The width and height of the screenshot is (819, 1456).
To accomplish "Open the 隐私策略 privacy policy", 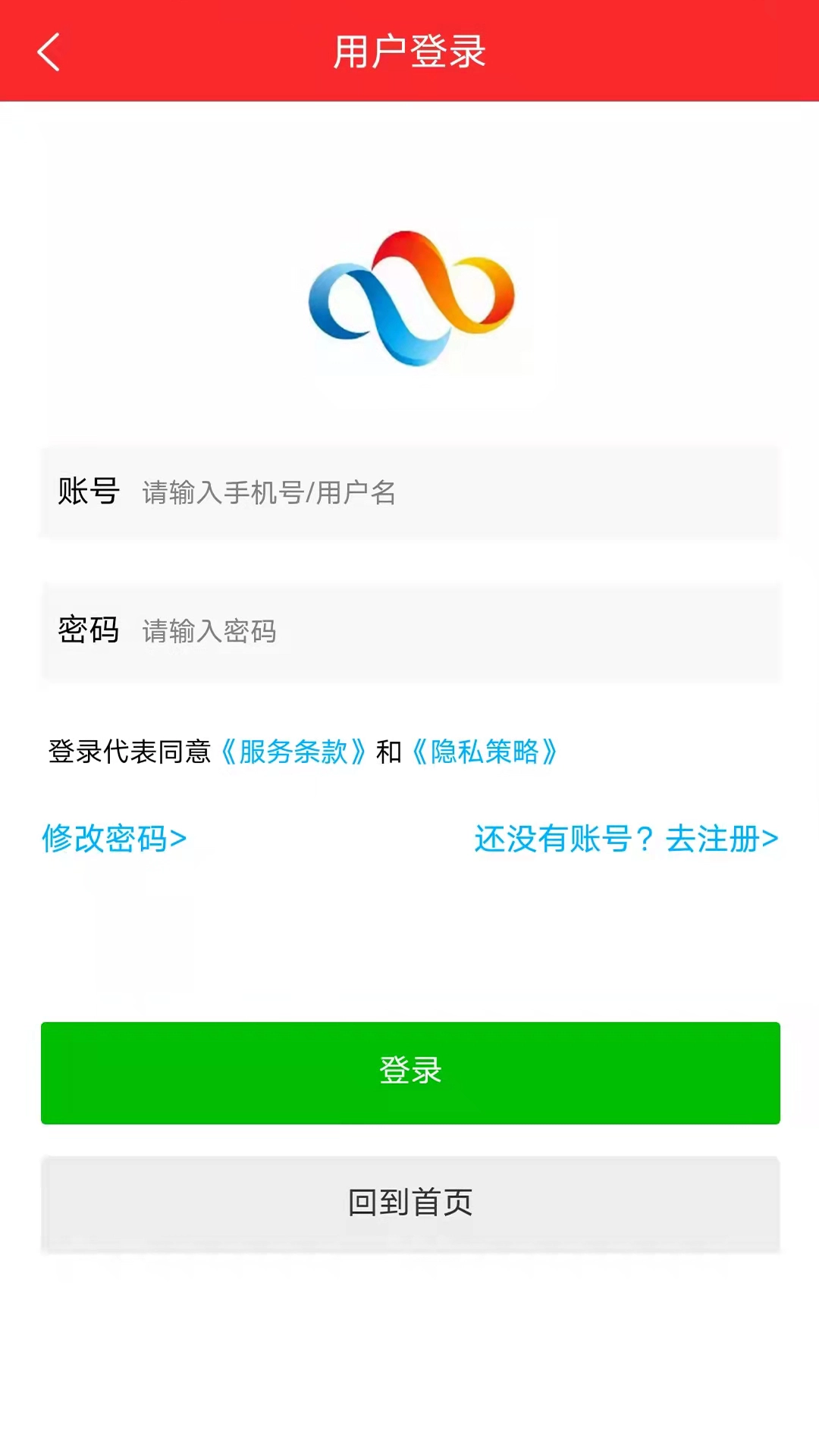I will (485, 752).
